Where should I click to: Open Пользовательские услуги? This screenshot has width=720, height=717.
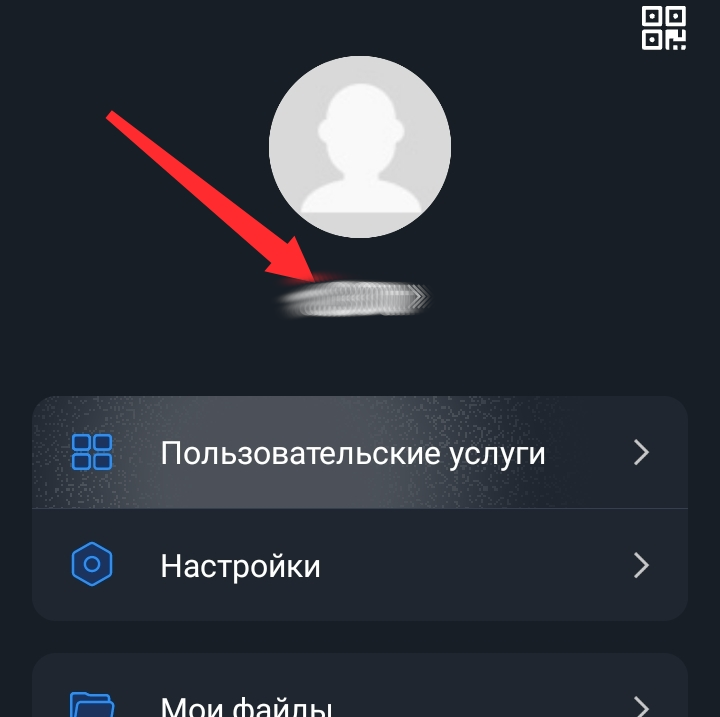(360, 453)
